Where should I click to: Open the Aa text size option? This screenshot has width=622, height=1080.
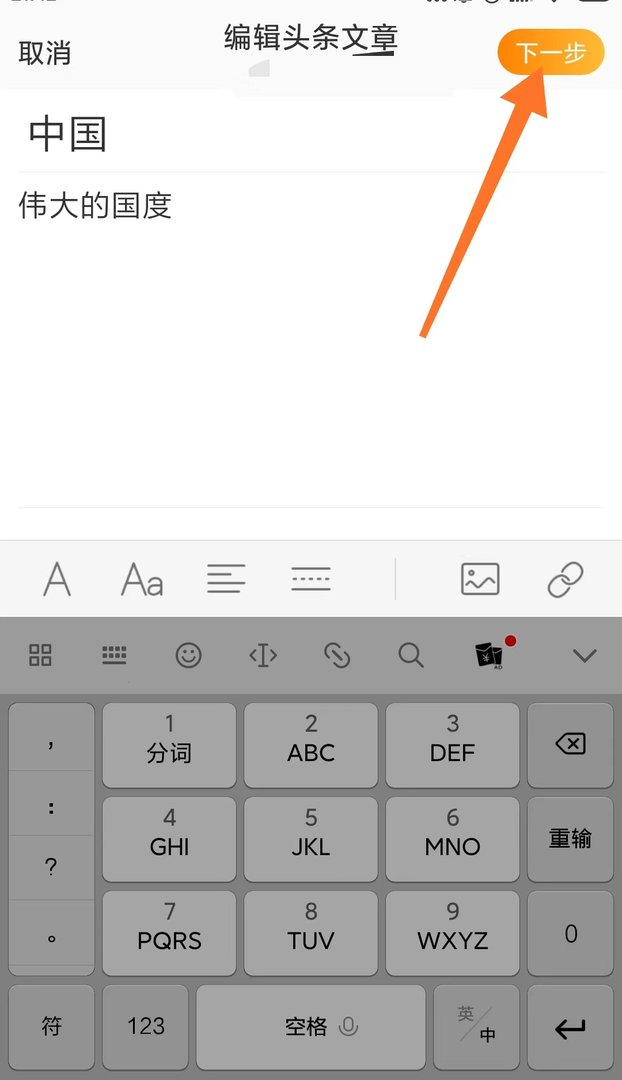142,579
